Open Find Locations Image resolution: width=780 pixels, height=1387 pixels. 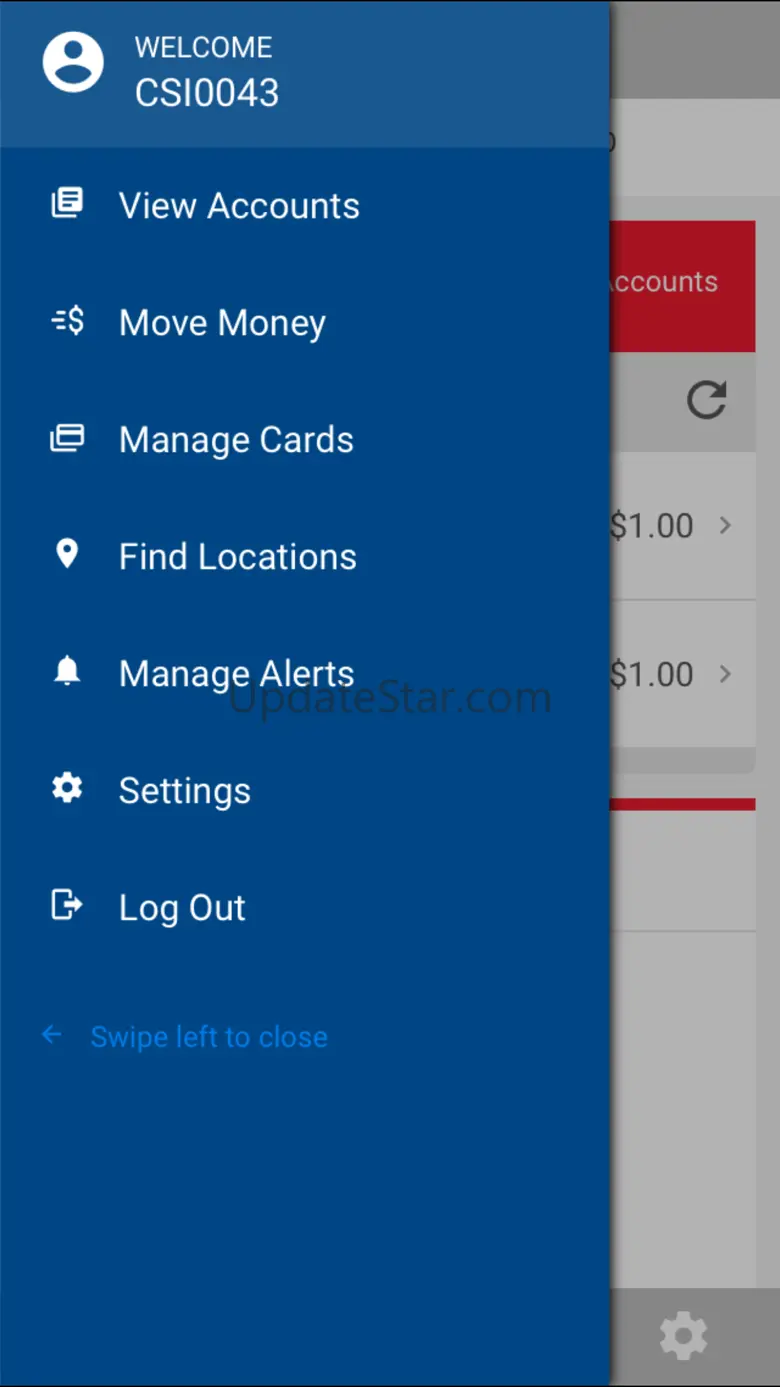click(x=305, y=556)
